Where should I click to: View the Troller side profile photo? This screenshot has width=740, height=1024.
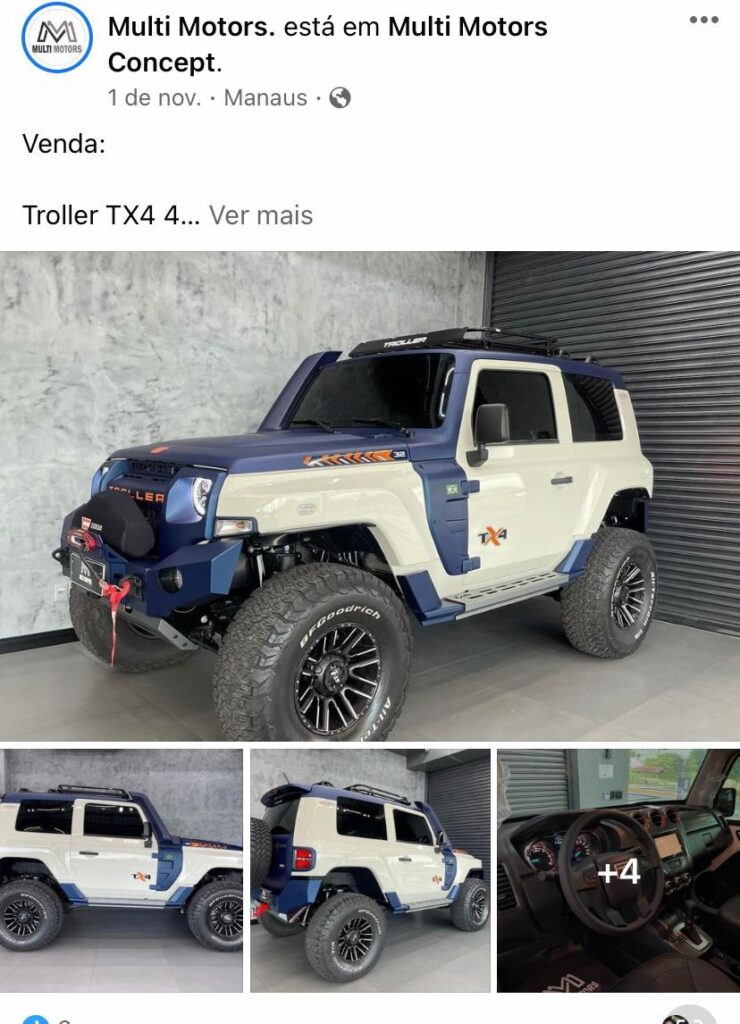pyautogui.click(x=121, y=870)
